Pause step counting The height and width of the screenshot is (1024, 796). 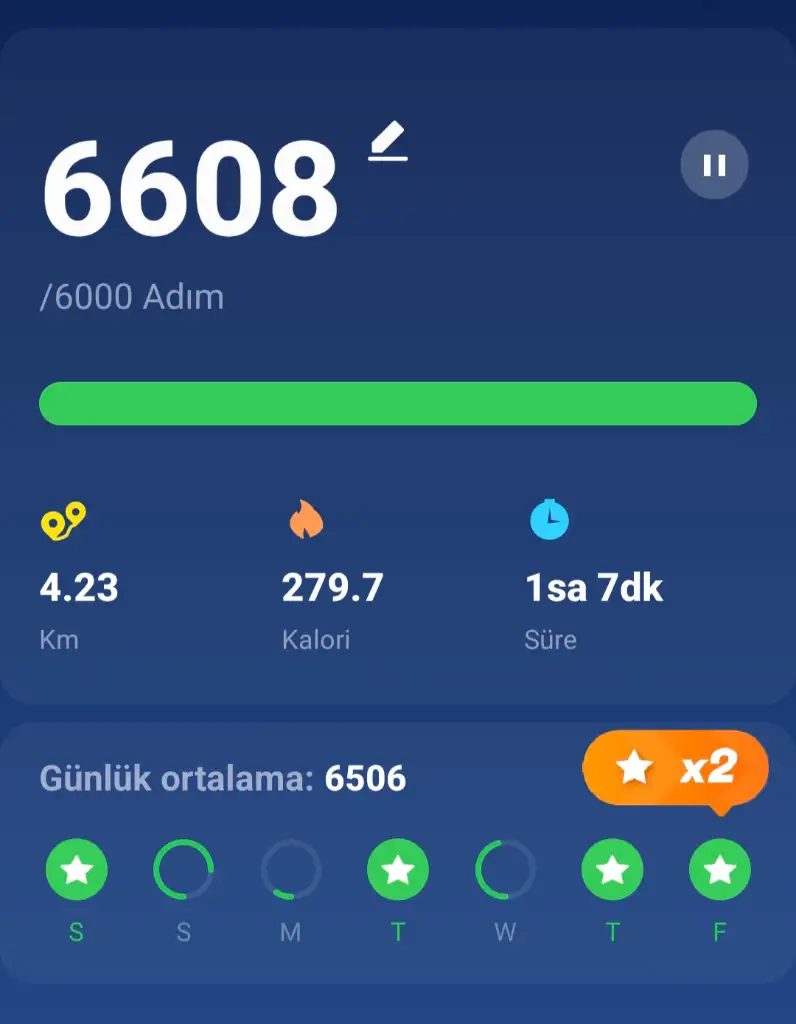tap(714, 165)
